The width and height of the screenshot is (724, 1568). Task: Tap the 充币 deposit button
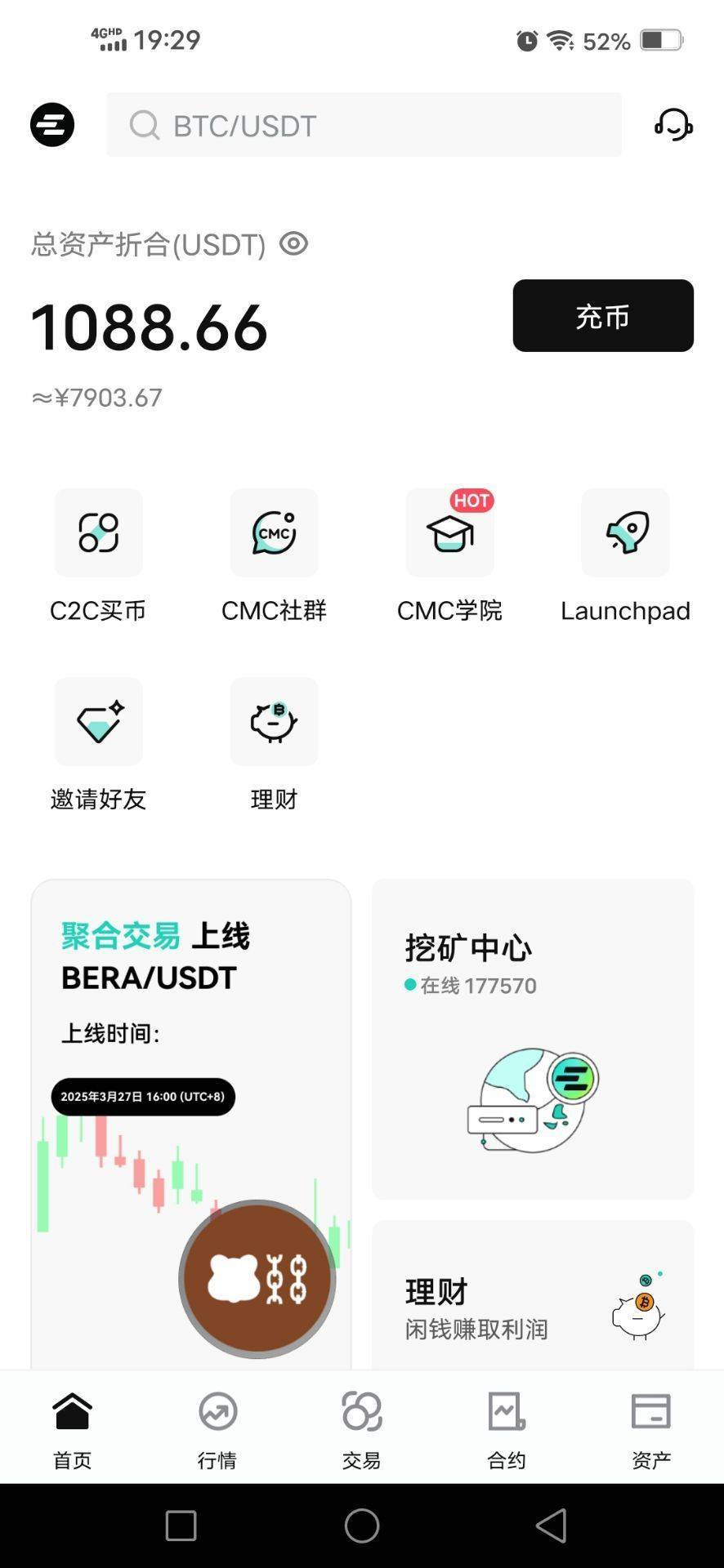(x=602, y=316)
